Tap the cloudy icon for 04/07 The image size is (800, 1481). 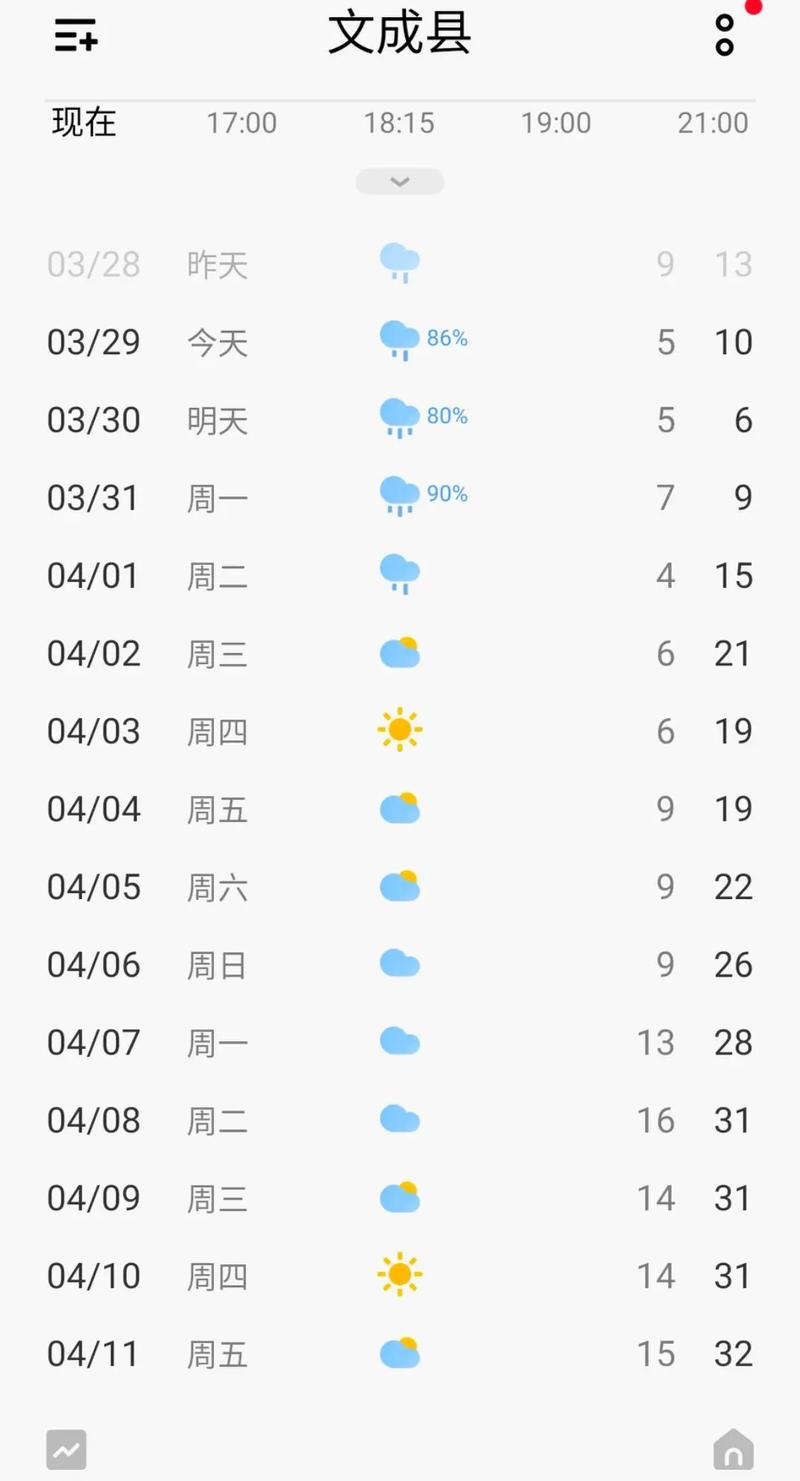click(400, 1041)
